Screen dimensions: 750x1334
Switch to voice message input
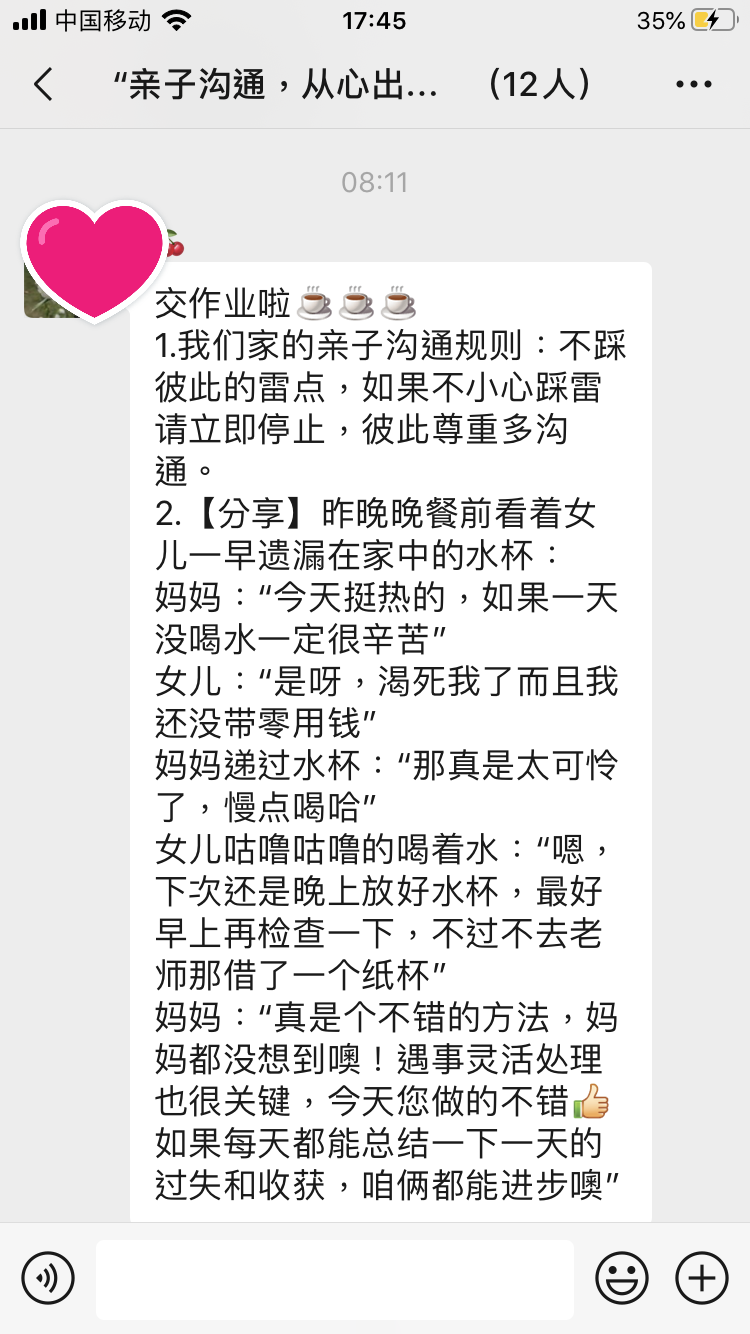(x=48, y=1278)
